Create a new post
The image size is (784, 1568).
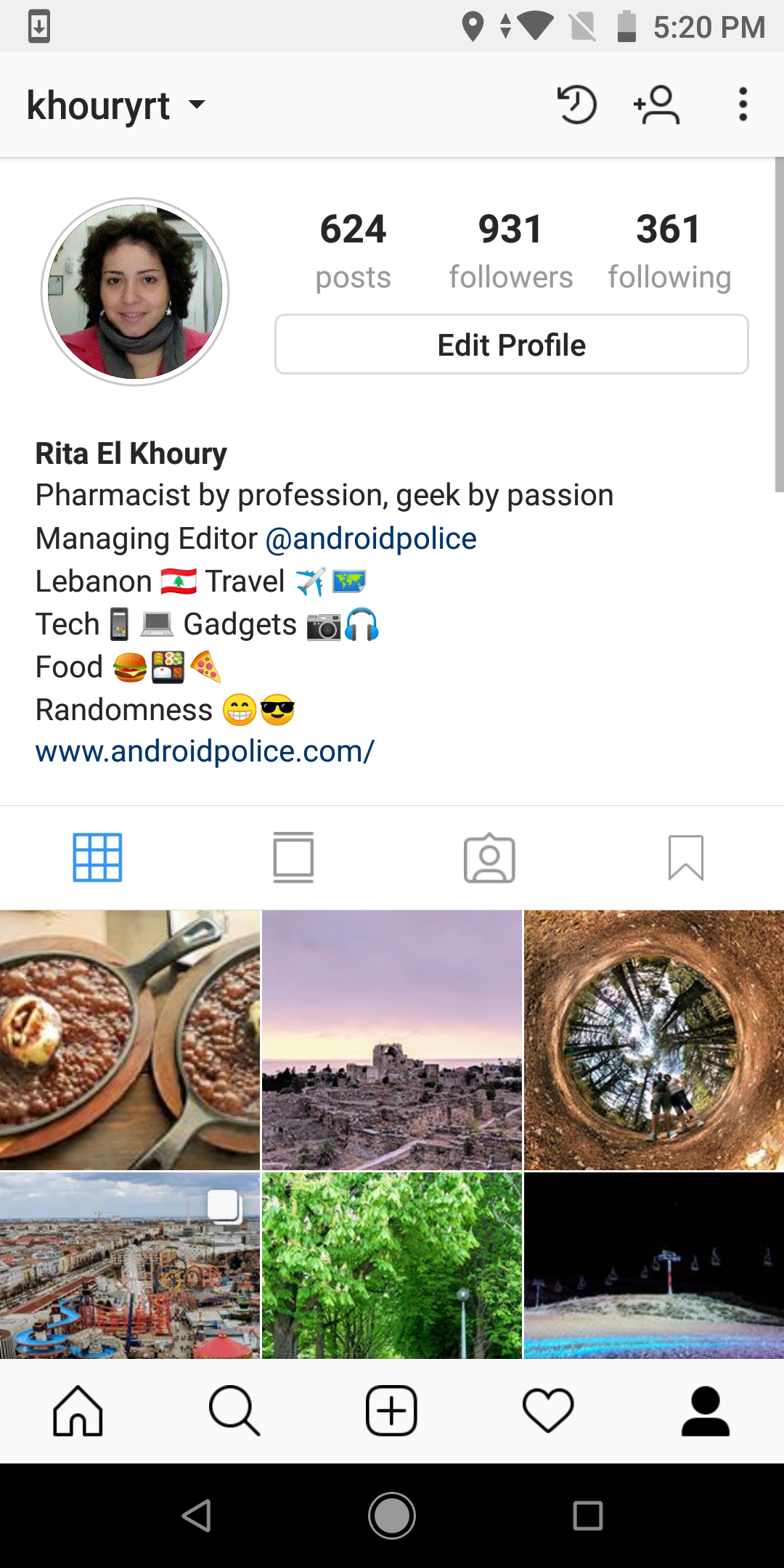pyautogui.click(x=391, y=1411)
